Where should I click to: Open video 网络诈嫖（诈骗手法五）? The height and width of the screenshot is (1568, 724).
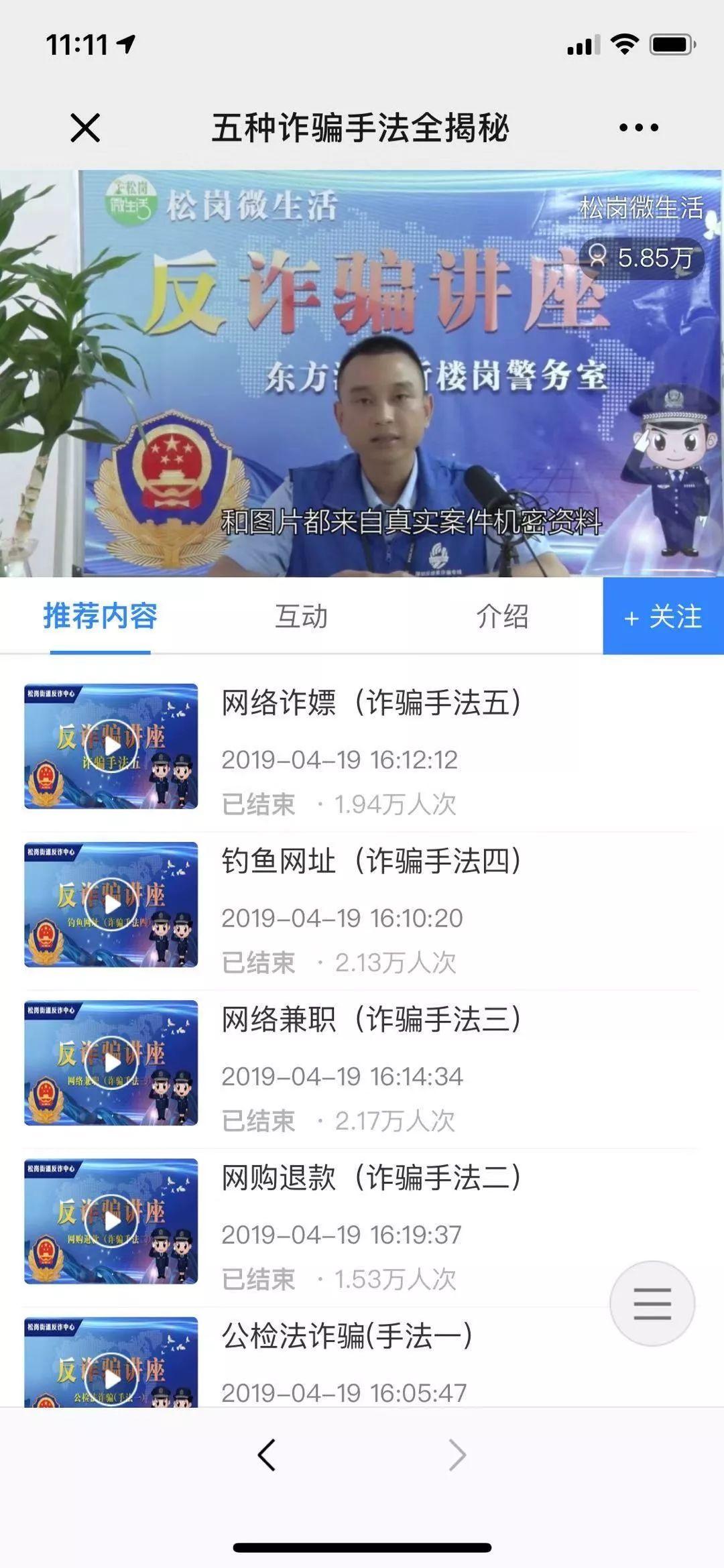[362, 747]
